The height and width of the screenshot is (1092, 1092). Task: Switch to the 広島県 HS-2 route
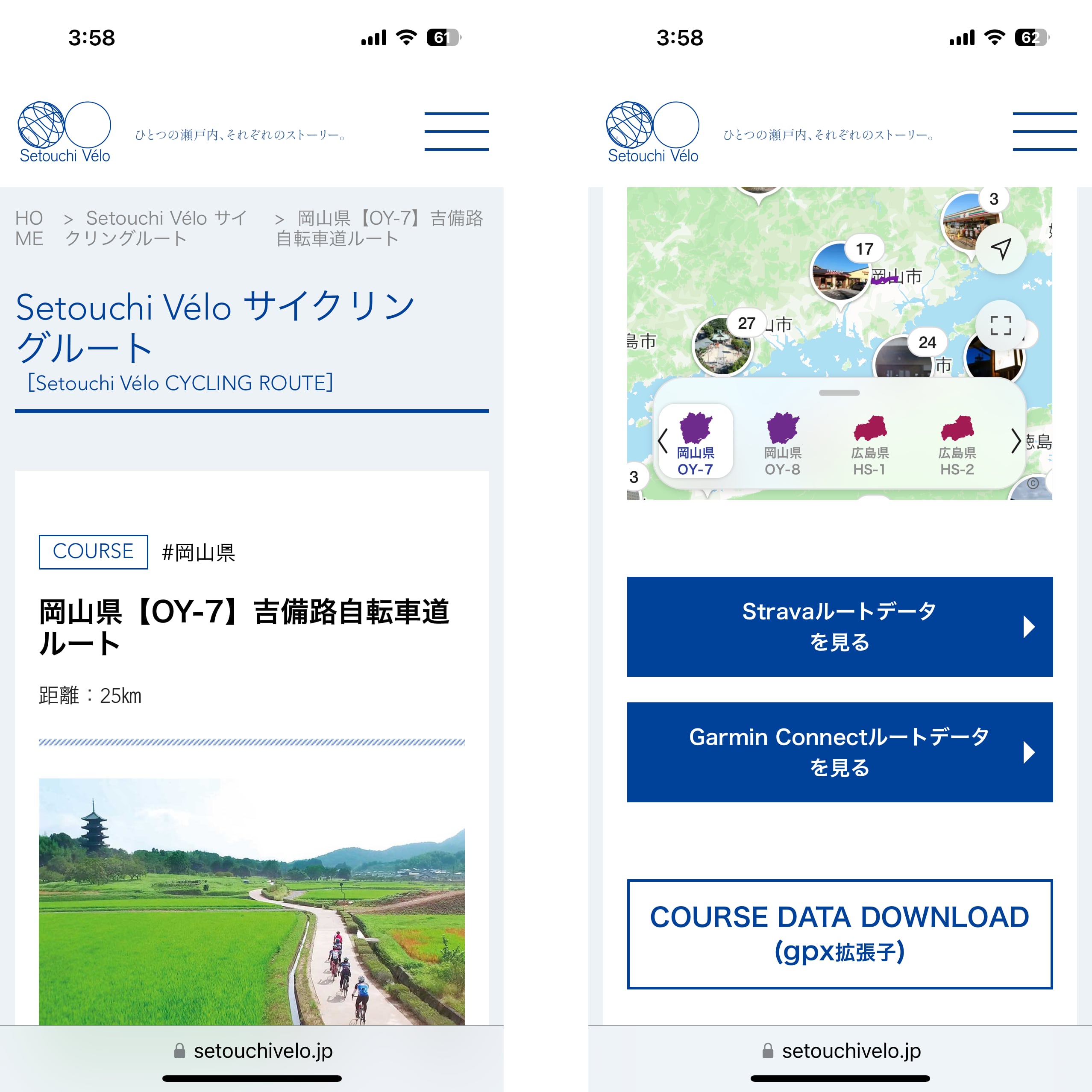pos(957,443)
